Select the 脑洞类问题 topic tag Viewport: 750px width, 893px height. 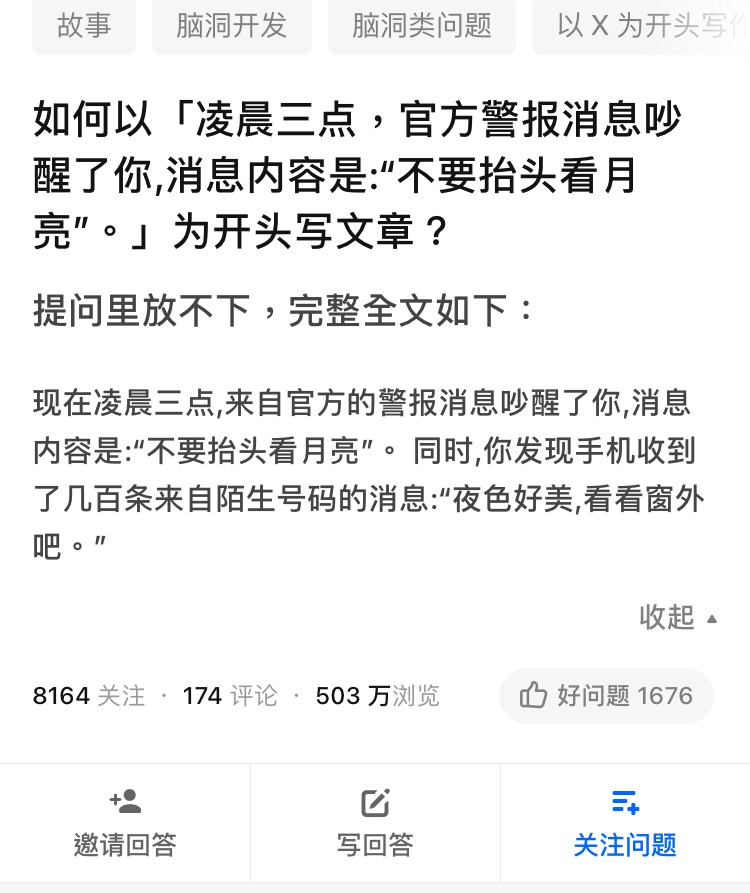(x=421, y=26)
